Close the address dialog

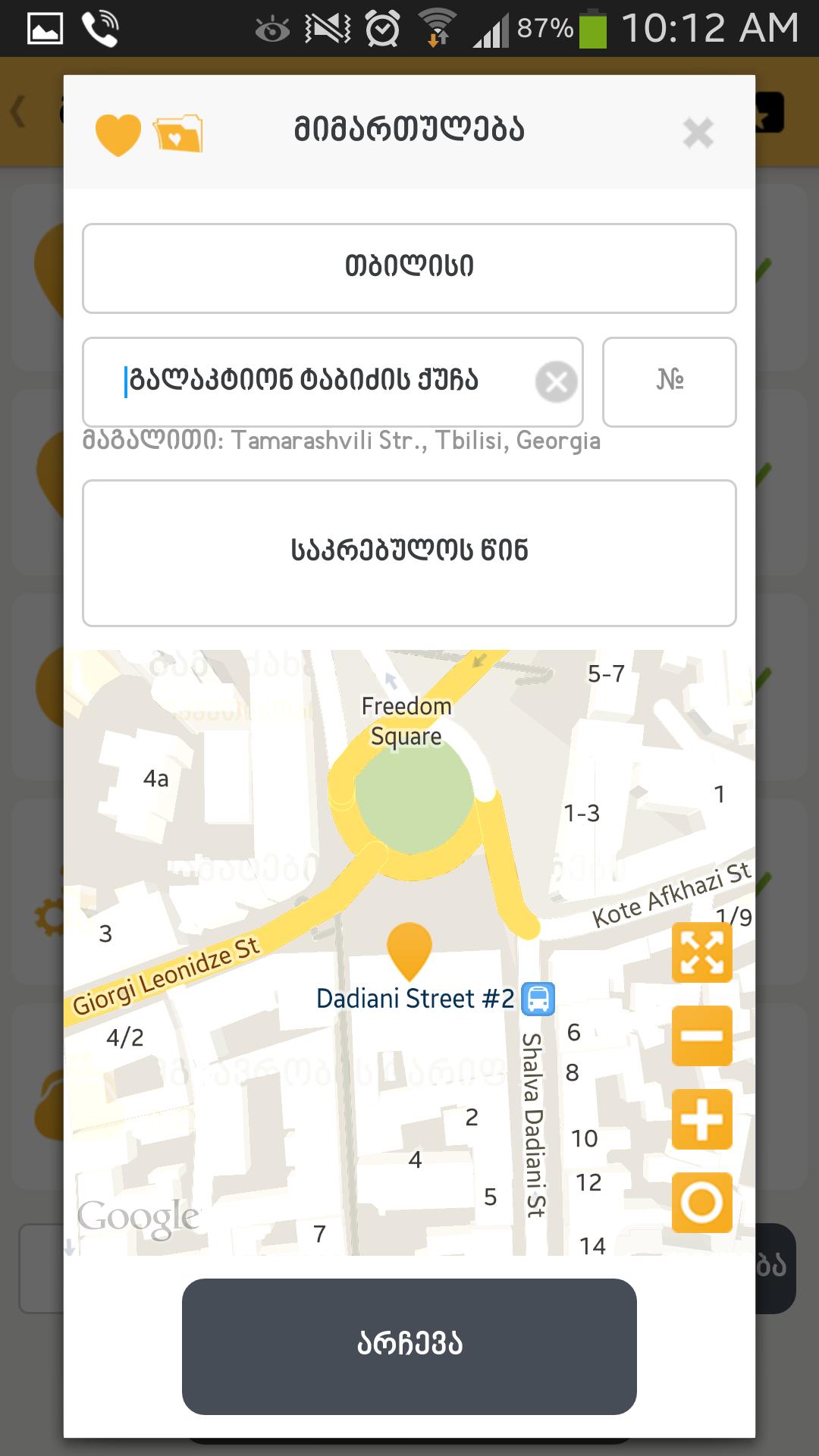click(x=698, y=133)
